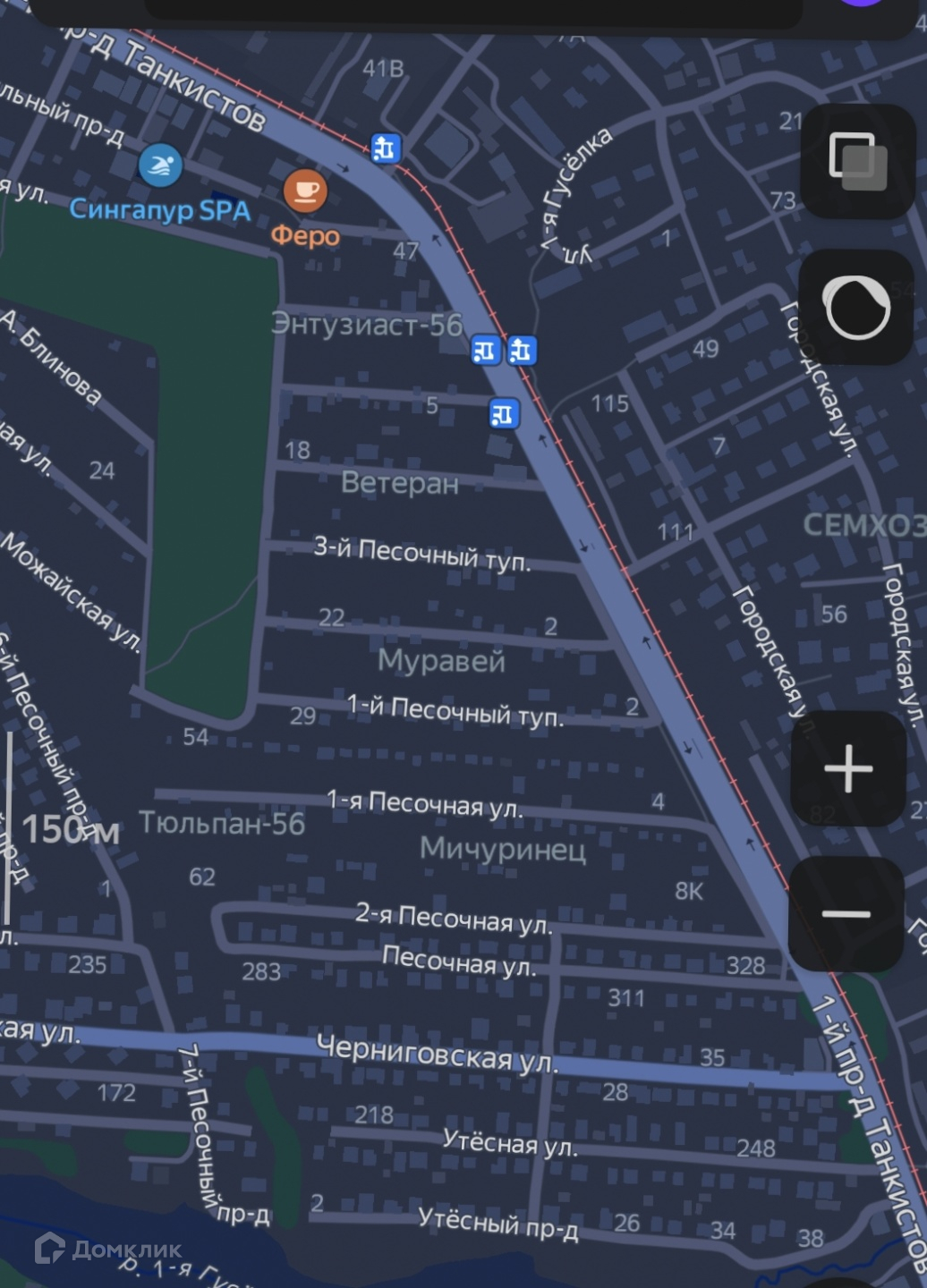The height and width of the screenshot is (1288, 927).
Task: Open the bus stop near house 41B
Action: [385, 148]
